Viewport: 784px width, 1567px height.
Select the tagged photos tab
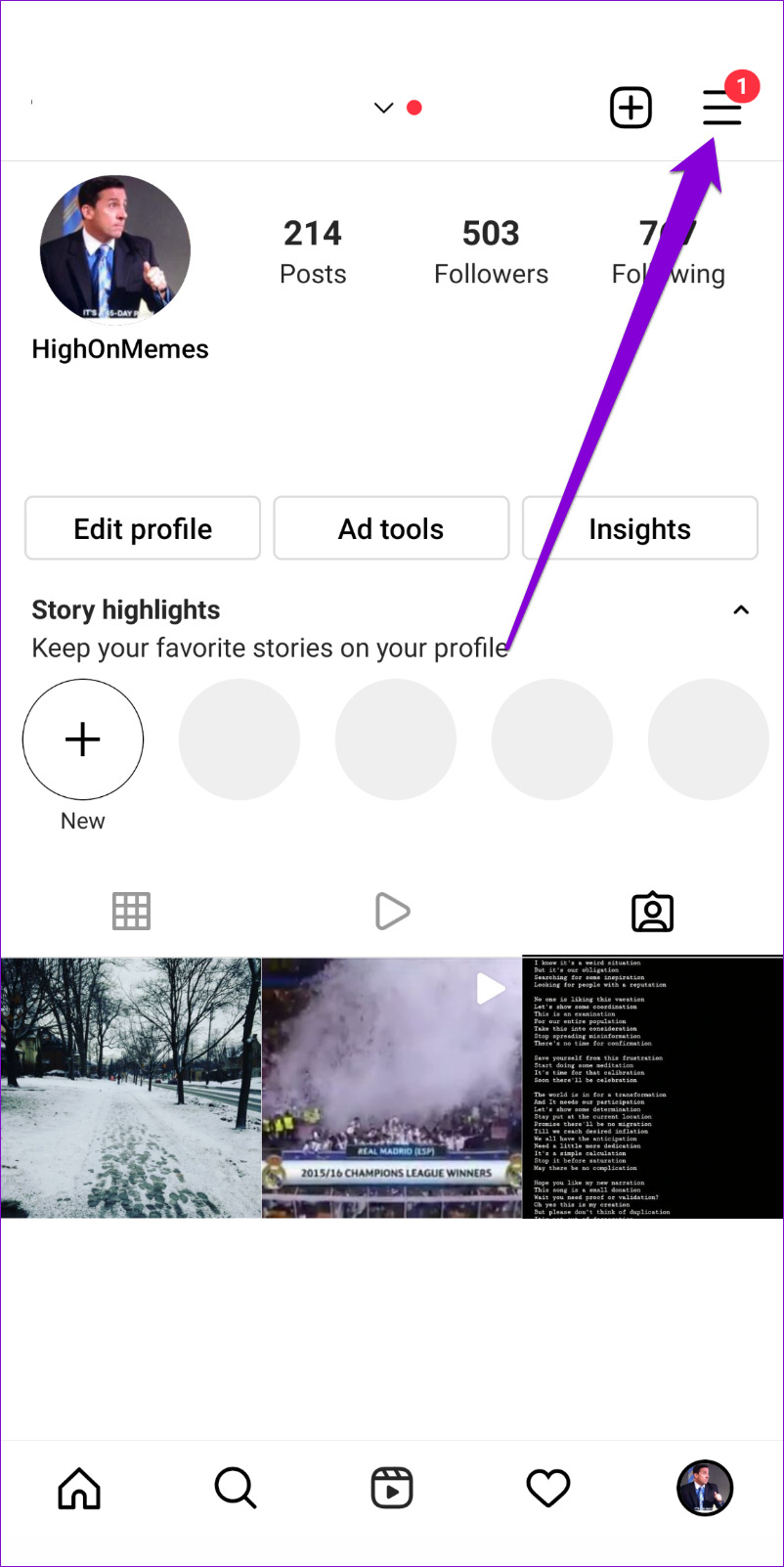coord(653,912)
